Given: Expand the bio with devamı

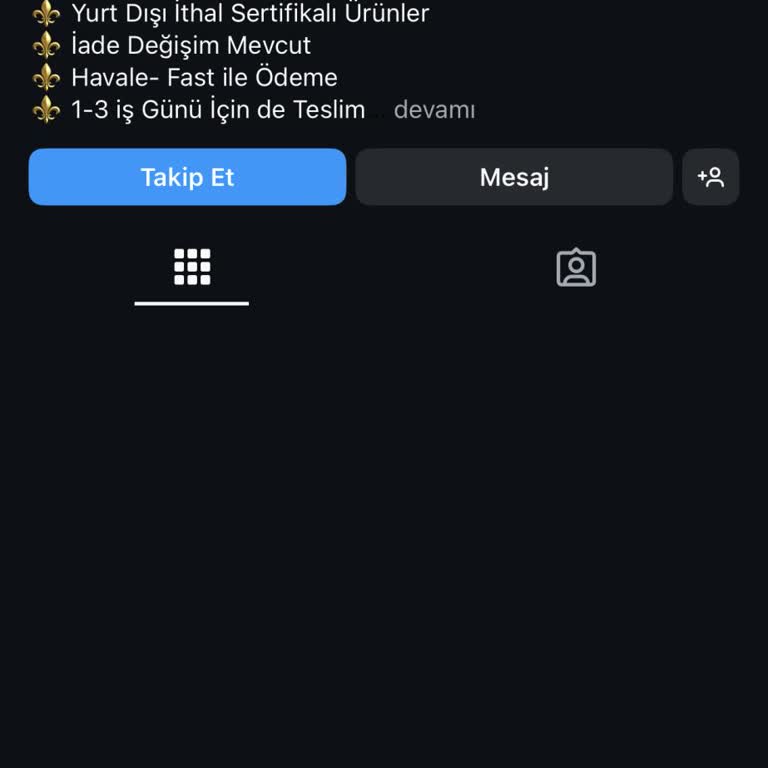Looking at the screenshot, I should tap(434, 110).
